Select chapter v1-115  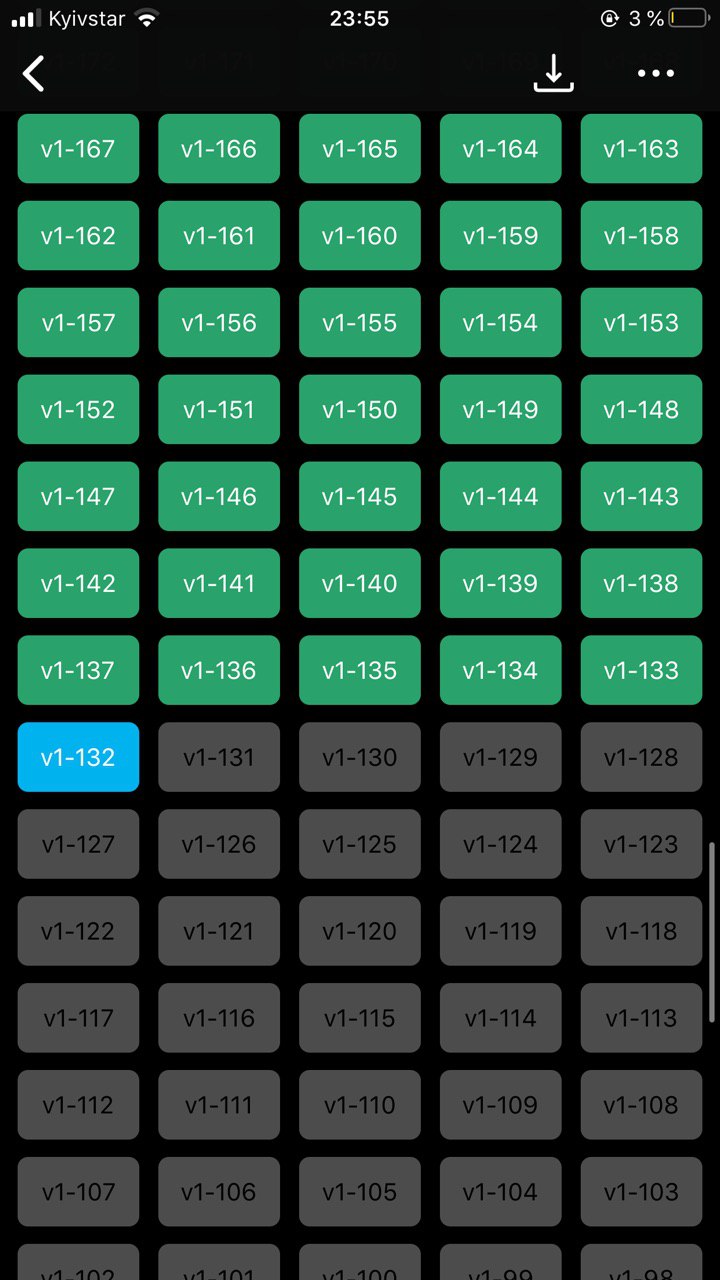click(360, 1018)
